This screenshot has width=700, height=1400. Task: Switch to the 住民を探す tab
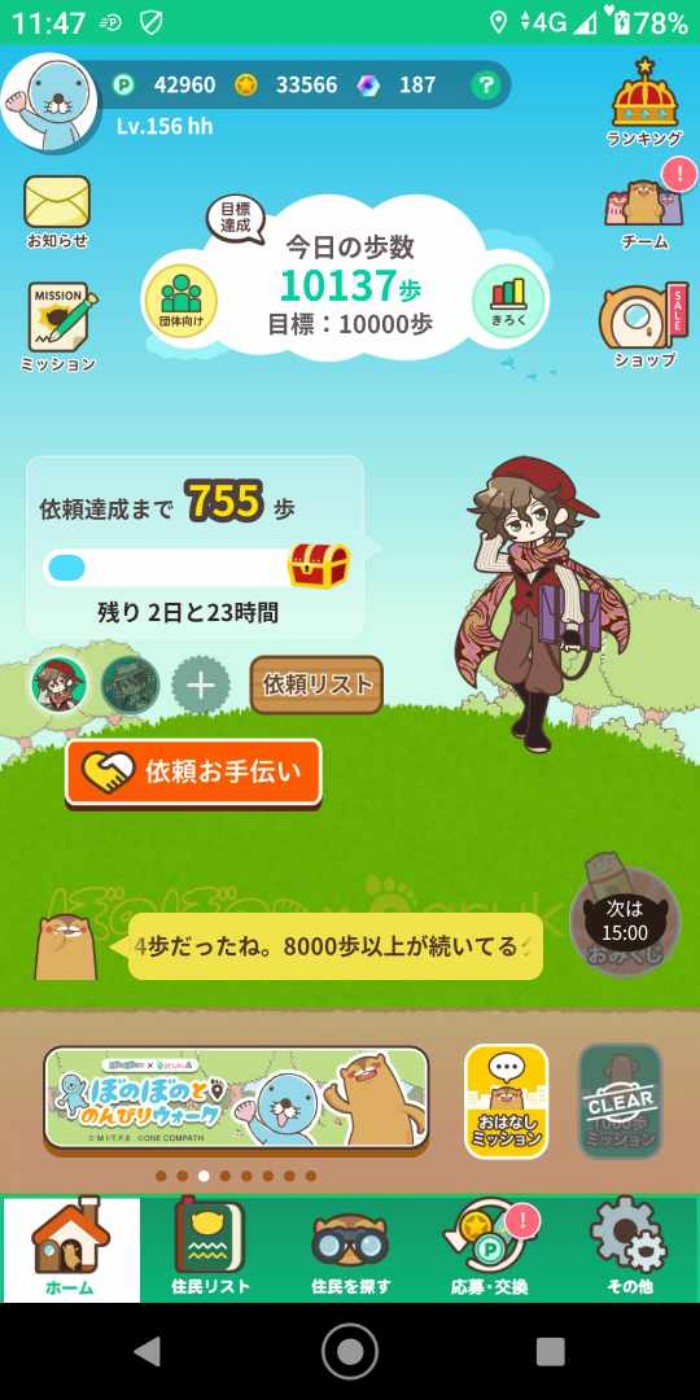pos(350,1249)
